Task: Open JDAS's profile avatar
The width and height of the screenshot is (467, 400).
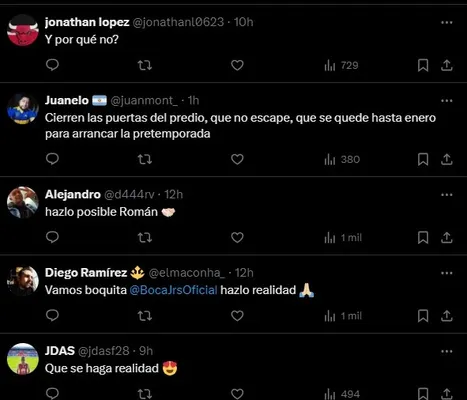Action: (x=23, y=359)
